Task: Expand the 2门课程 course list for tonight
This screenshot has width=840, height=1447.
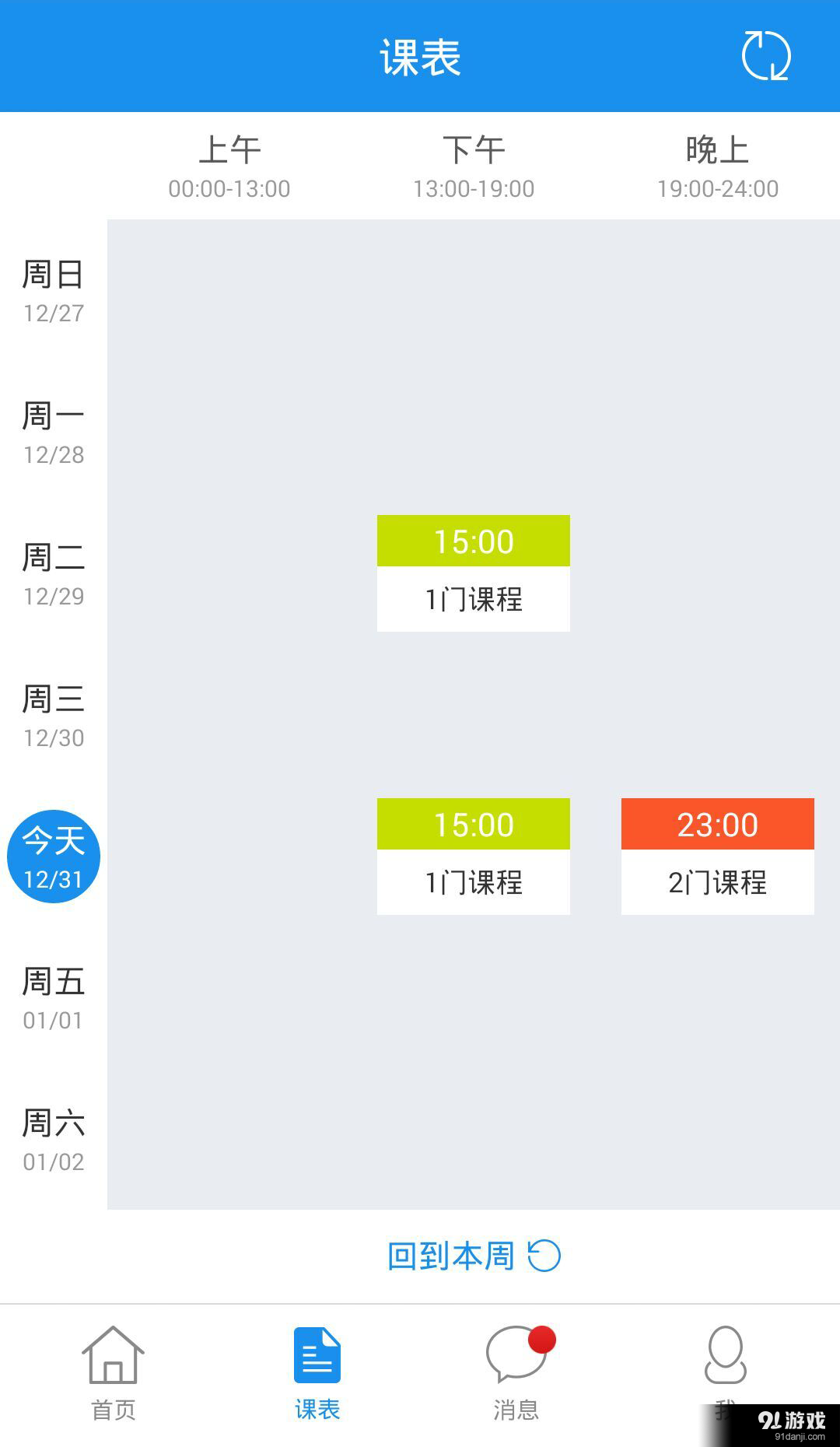Action: [x=717, y=882]
